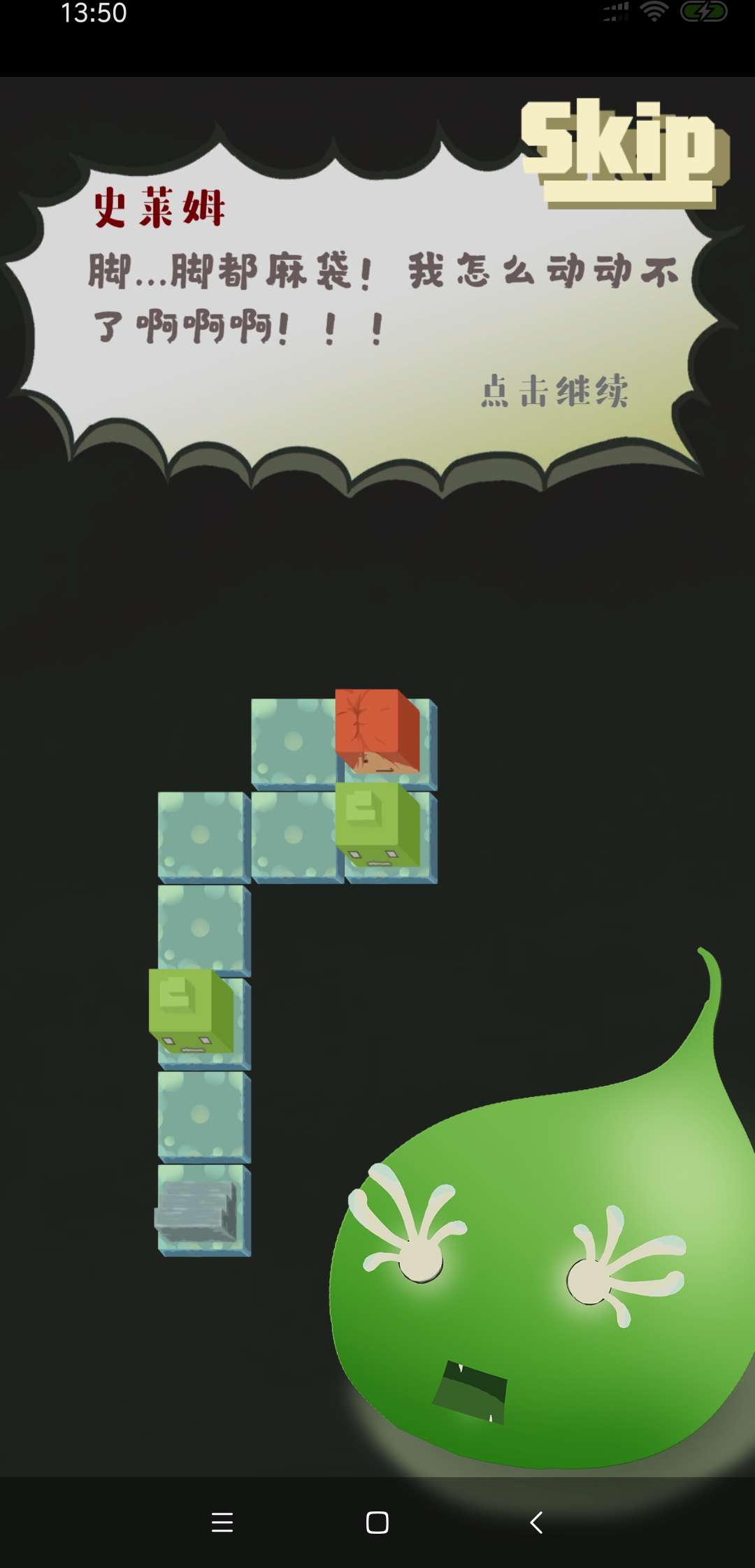755x1568 pixels.
Task: Go back using the system back button
Action: (x=536, y=1522)
